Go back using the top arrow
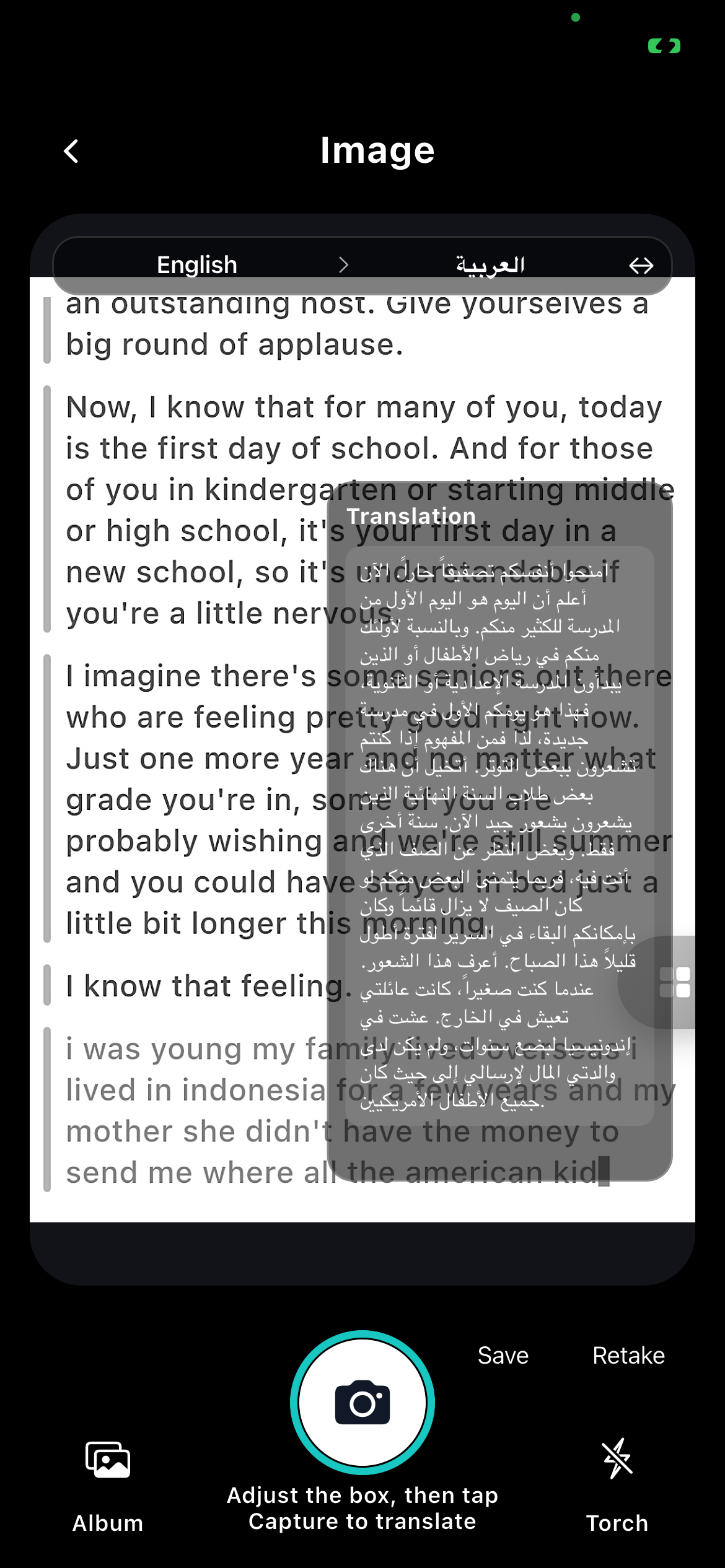The image size is (725, 1568). 72,150
